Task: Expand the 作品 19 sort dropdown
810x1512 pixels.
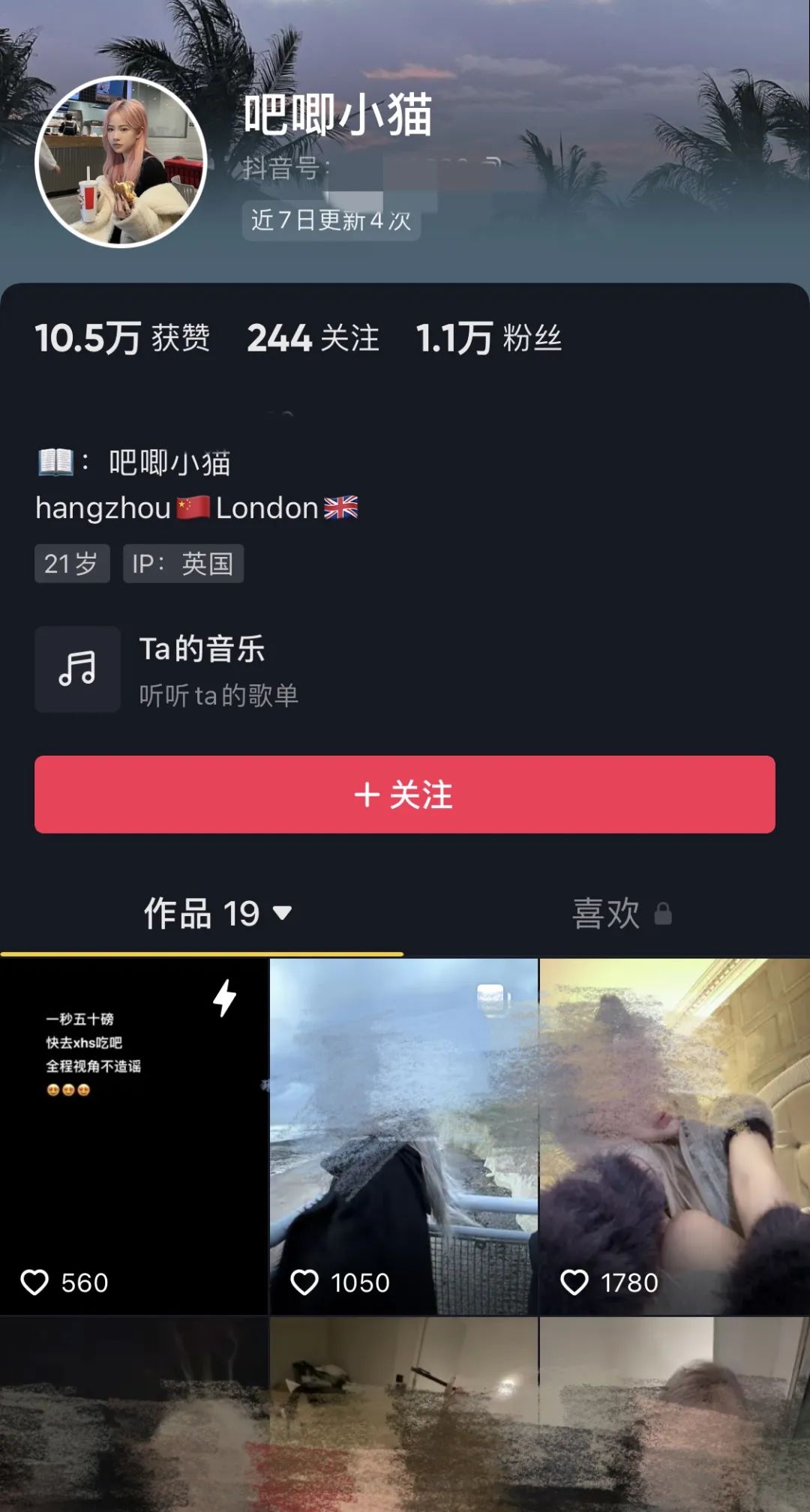Action: coord(218,913)
